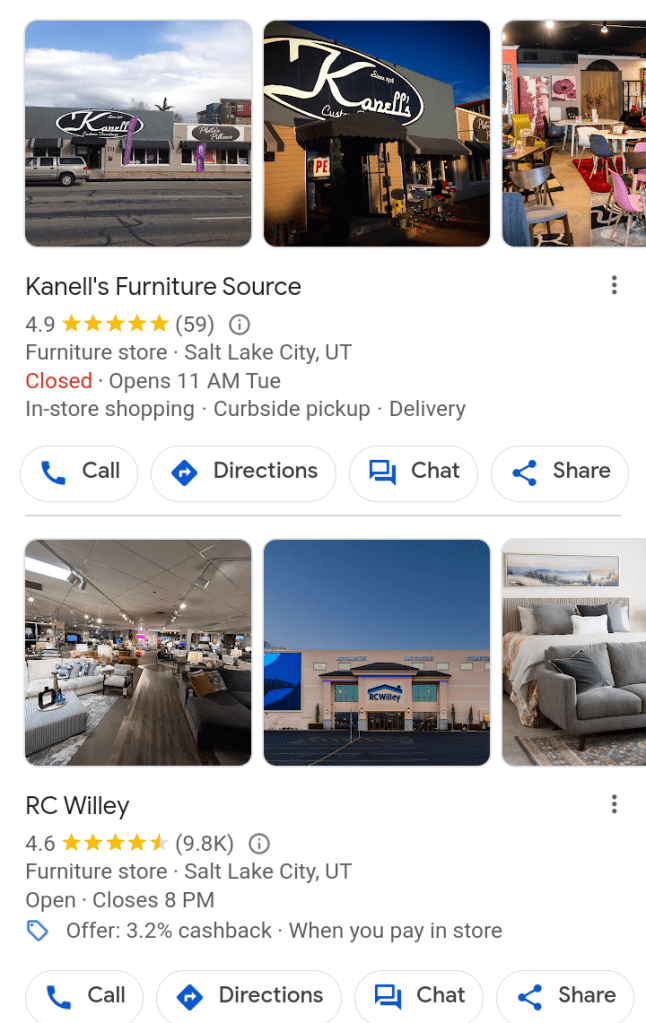Open overflow menu for RC Willey
Image resolution: width=646 pixels, height=1023 pixels.
[x=614, y=804]
